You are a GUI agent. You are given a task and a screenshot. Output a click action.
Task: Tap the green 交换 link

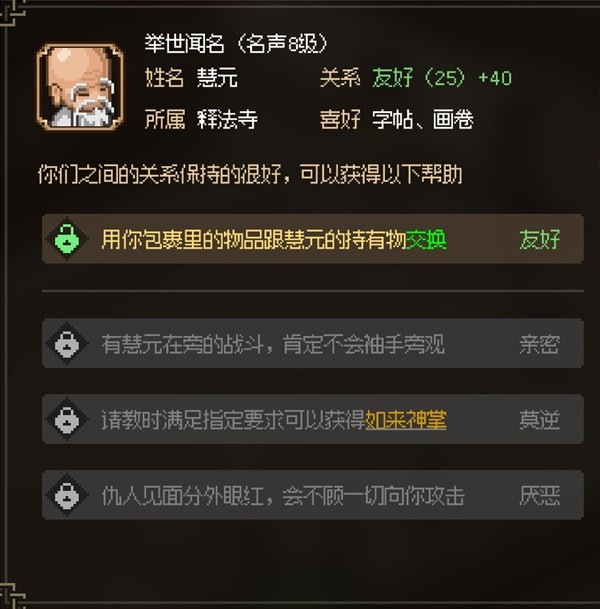pos(426,240)
